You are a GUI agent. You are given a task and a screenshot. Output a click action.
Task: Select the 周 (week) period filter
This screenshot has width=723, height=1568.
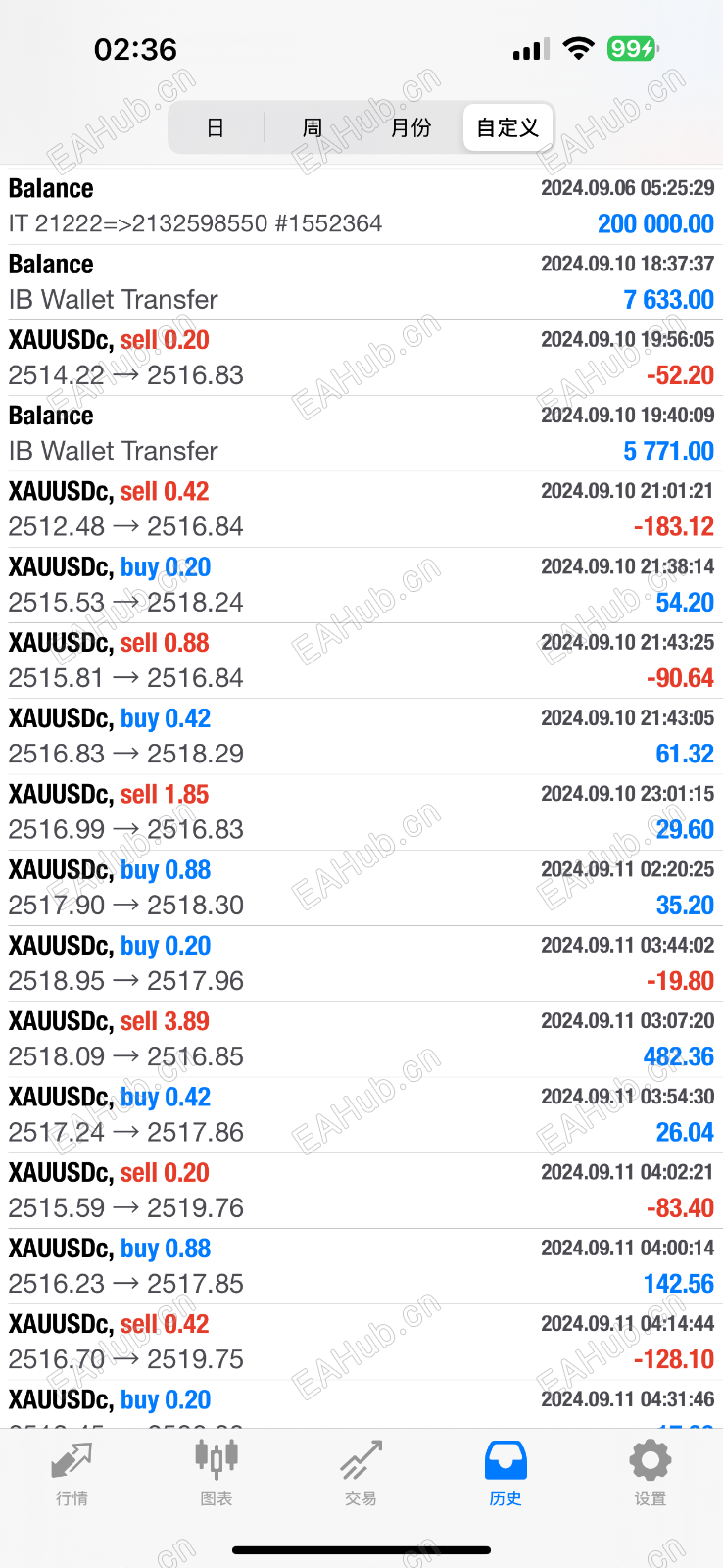313,128
